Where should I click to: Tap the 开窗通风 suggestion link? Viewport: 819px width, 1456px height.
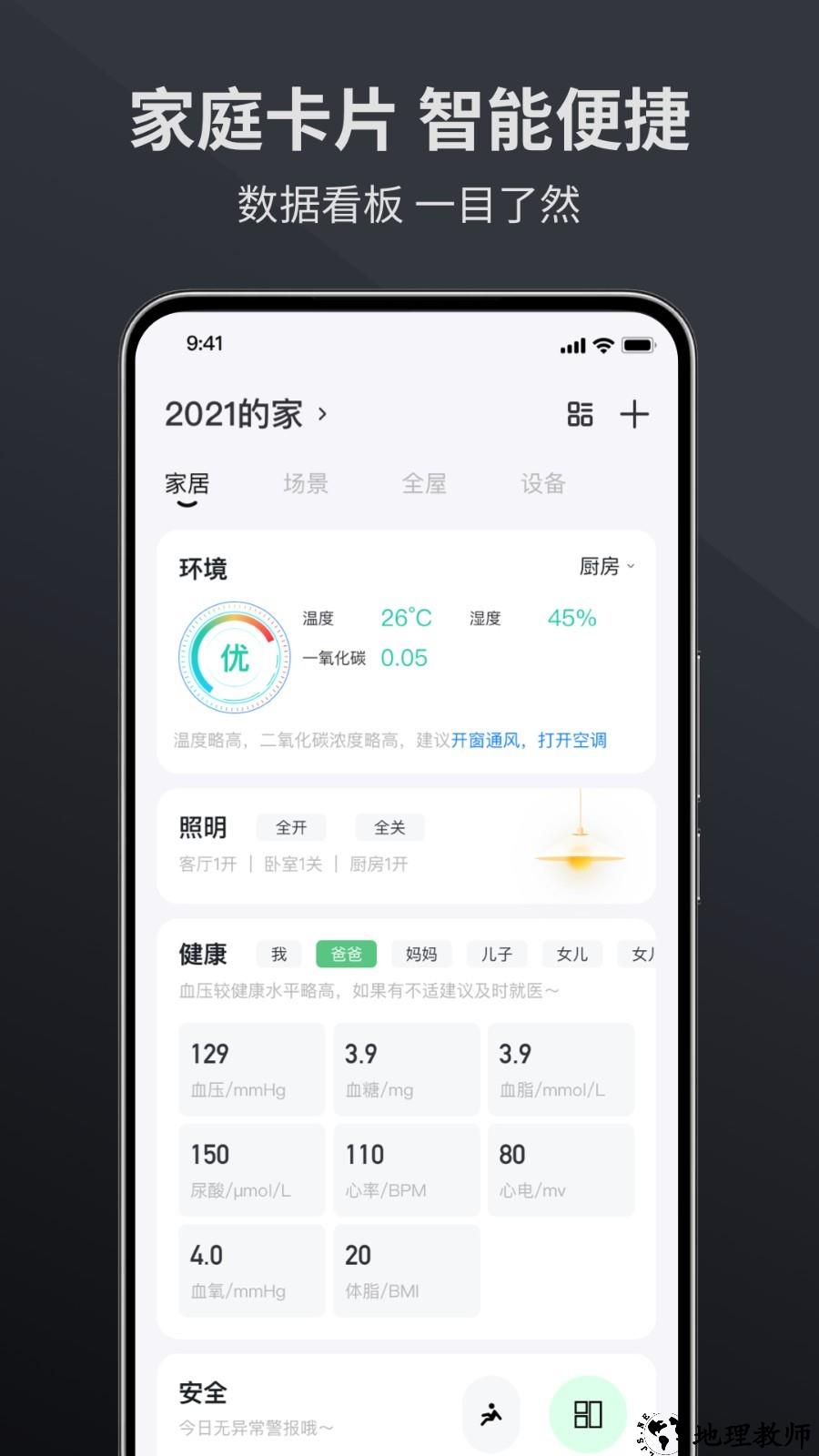pos(487,740)
